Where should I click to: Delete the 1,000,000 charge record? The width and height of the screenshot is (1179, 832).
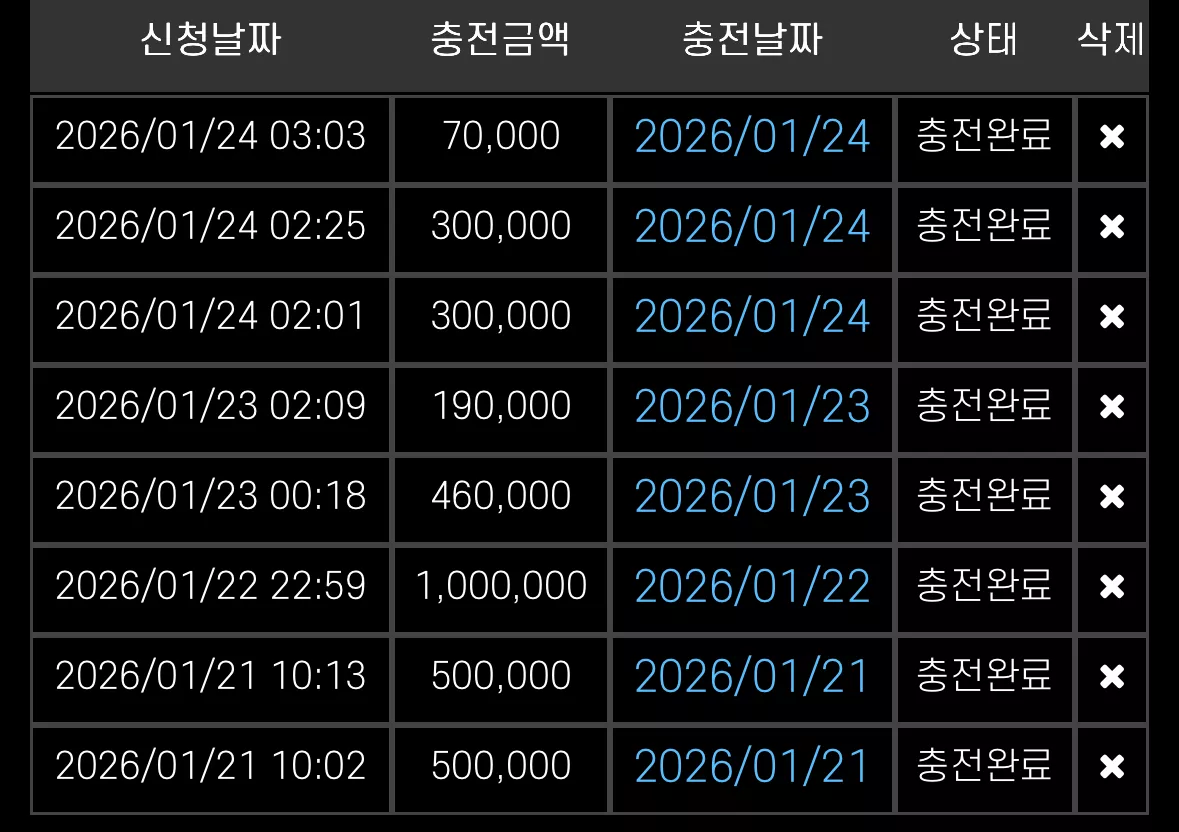click(x=1111, y=586)
